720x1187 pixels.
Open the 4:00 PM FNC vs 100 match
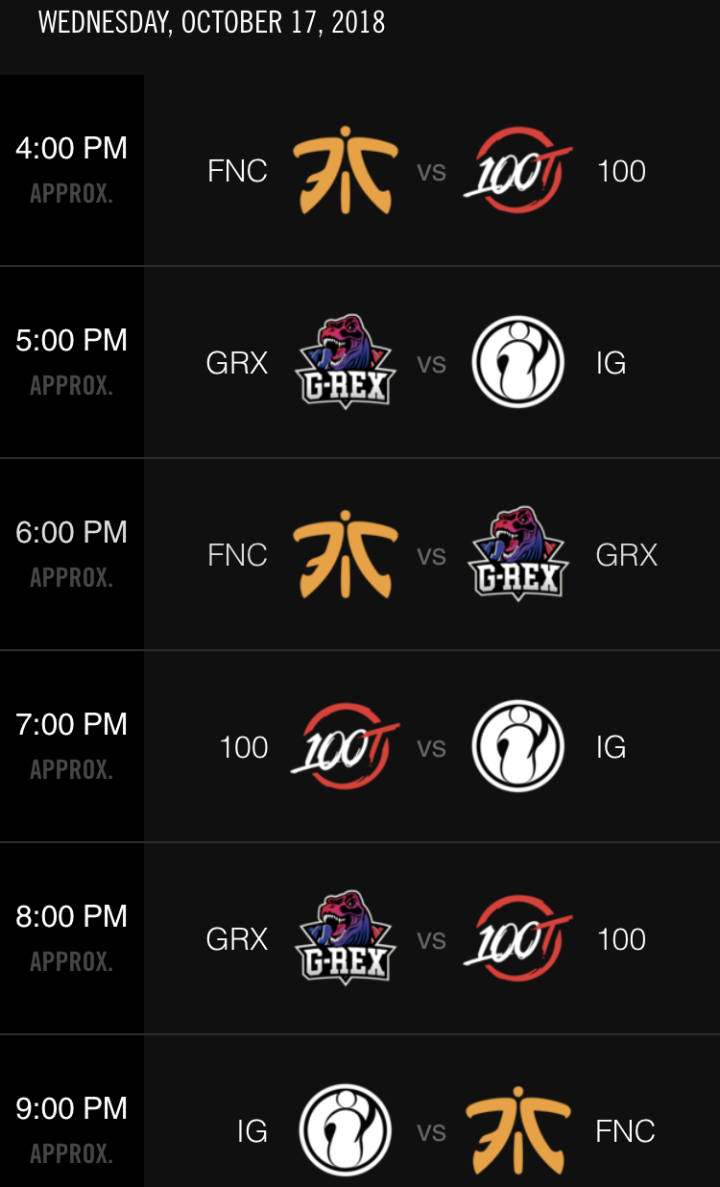pos(431,171)
